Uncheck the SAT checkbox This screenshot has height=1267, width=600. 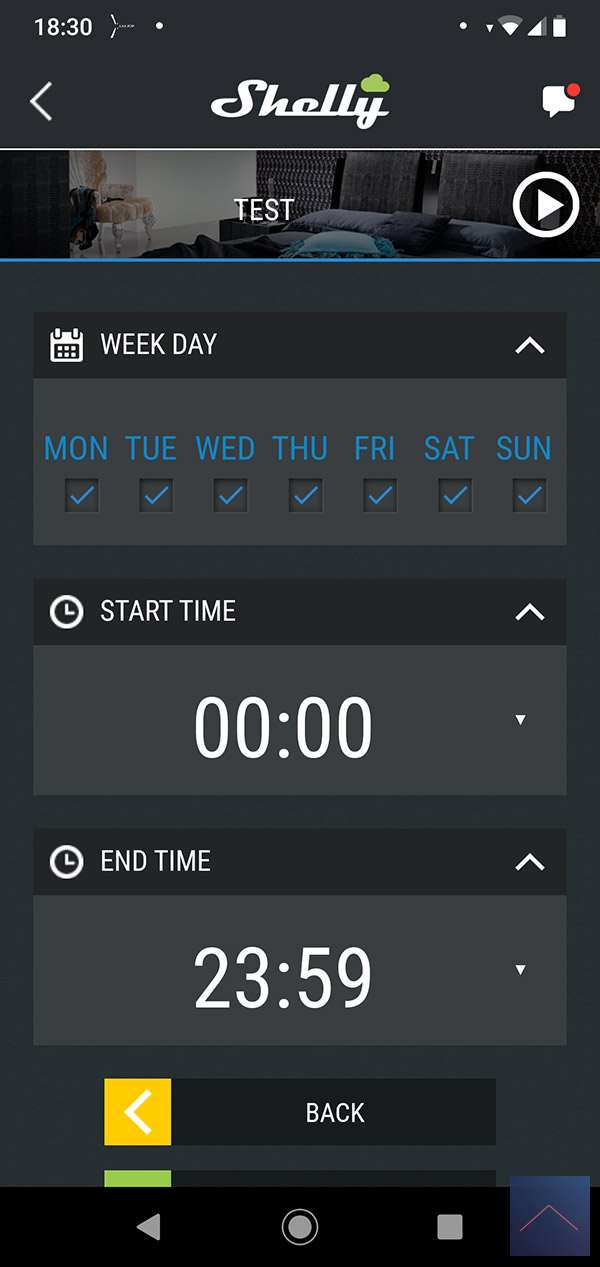pos(455,495)
